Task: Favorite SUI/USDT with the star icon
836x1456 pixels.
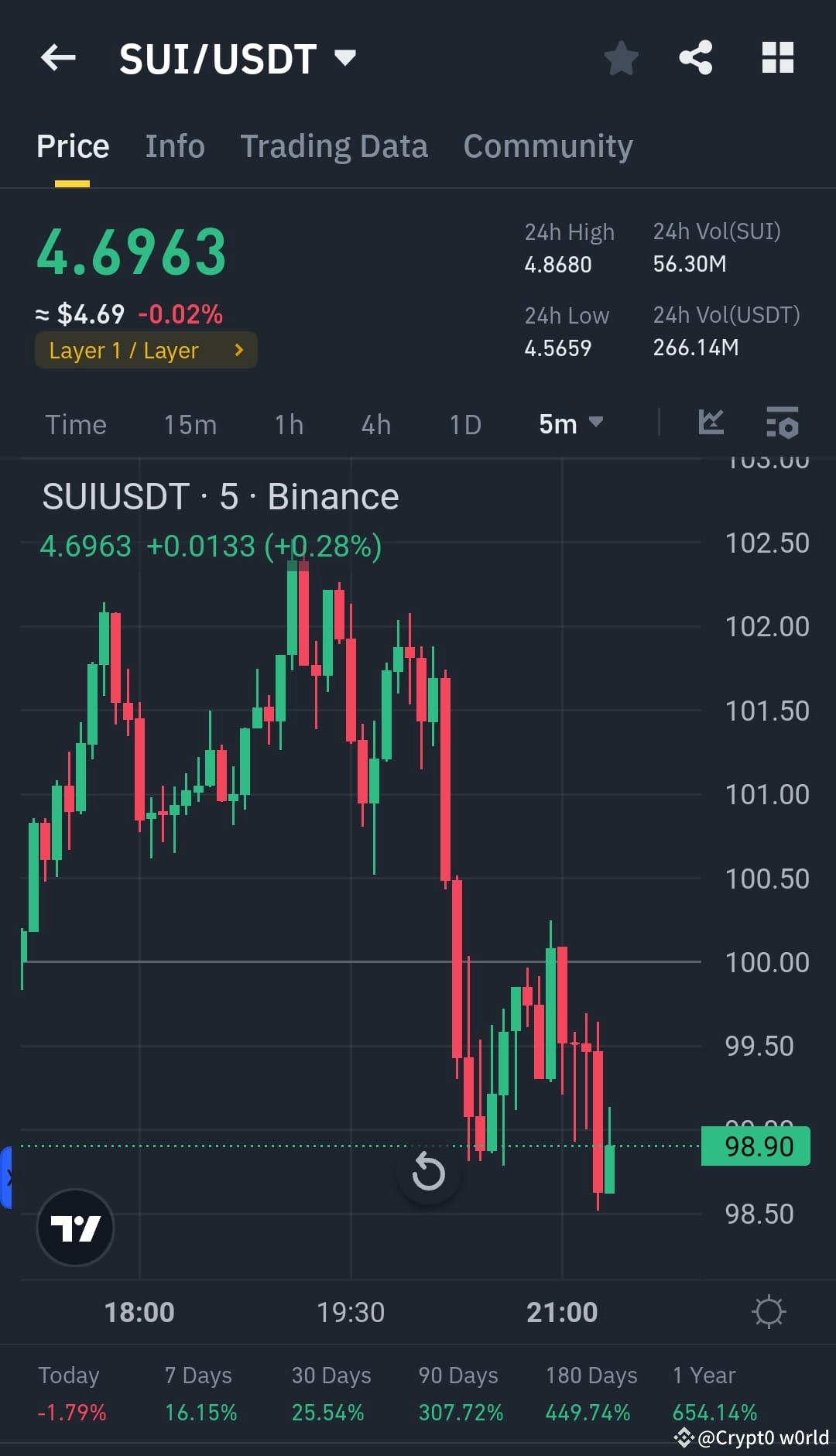Action: click(x=621, y=57)
